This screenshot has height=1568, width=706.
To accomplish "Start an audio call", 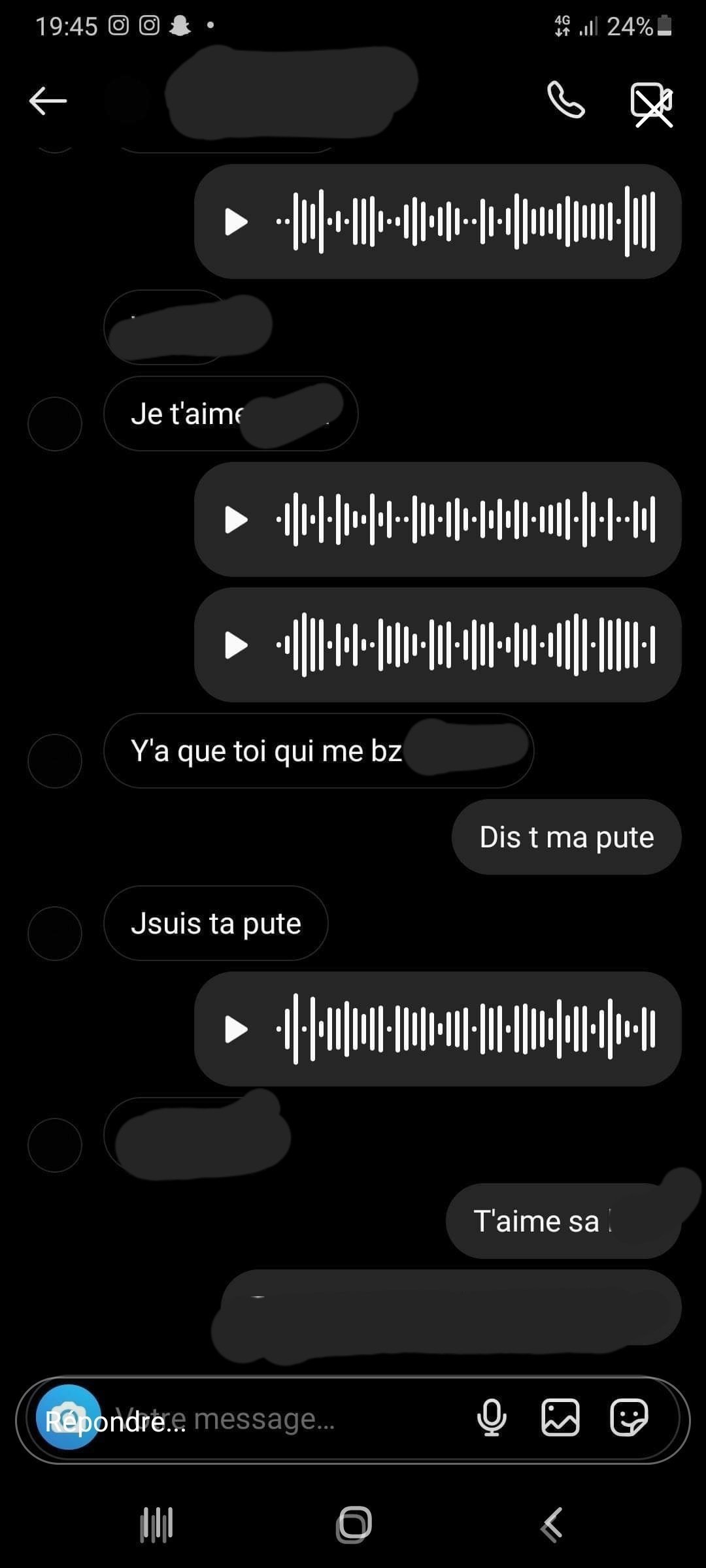I will click(565, 101).
